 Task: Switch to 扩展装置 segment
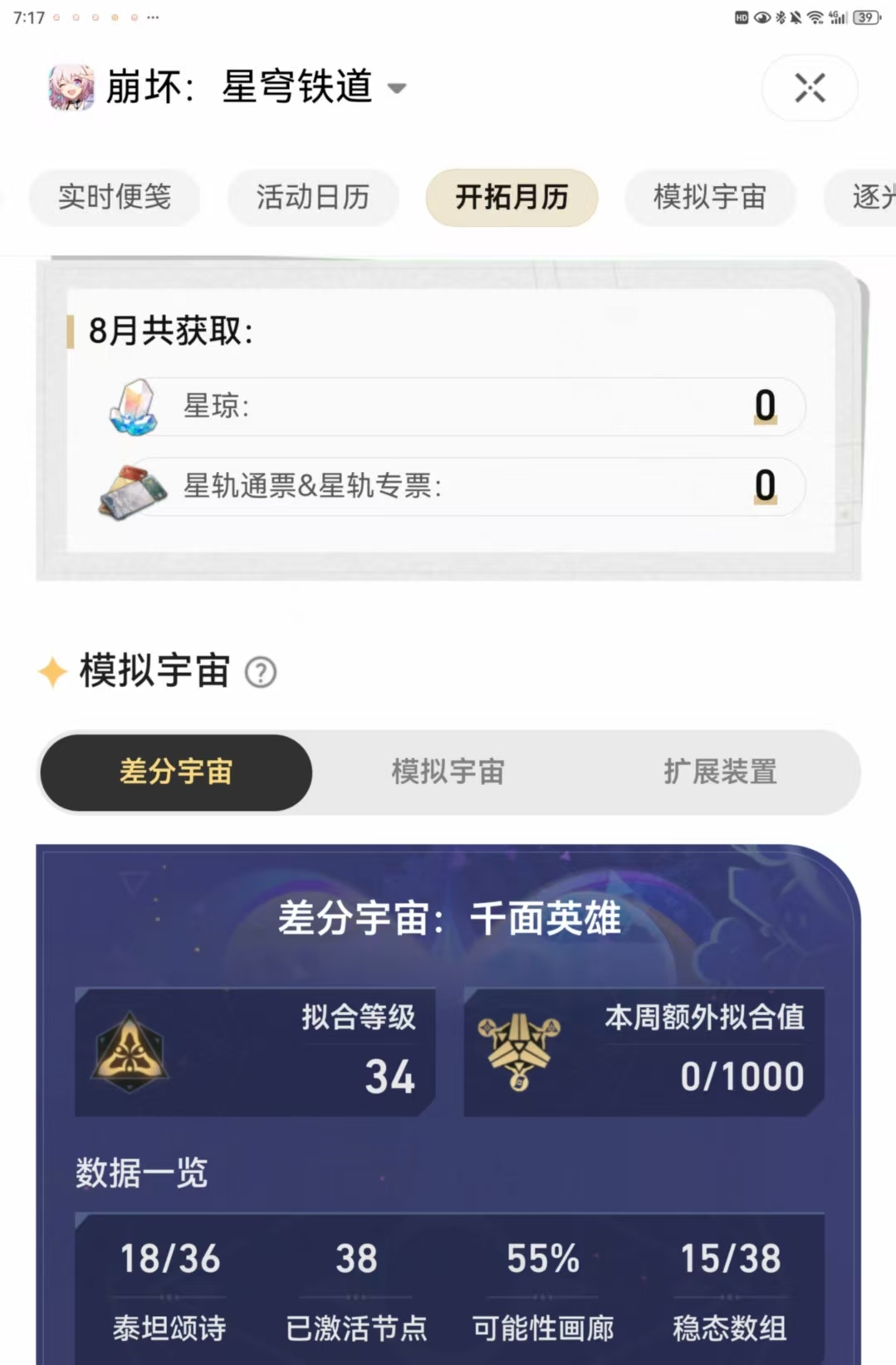pos(720,772)
